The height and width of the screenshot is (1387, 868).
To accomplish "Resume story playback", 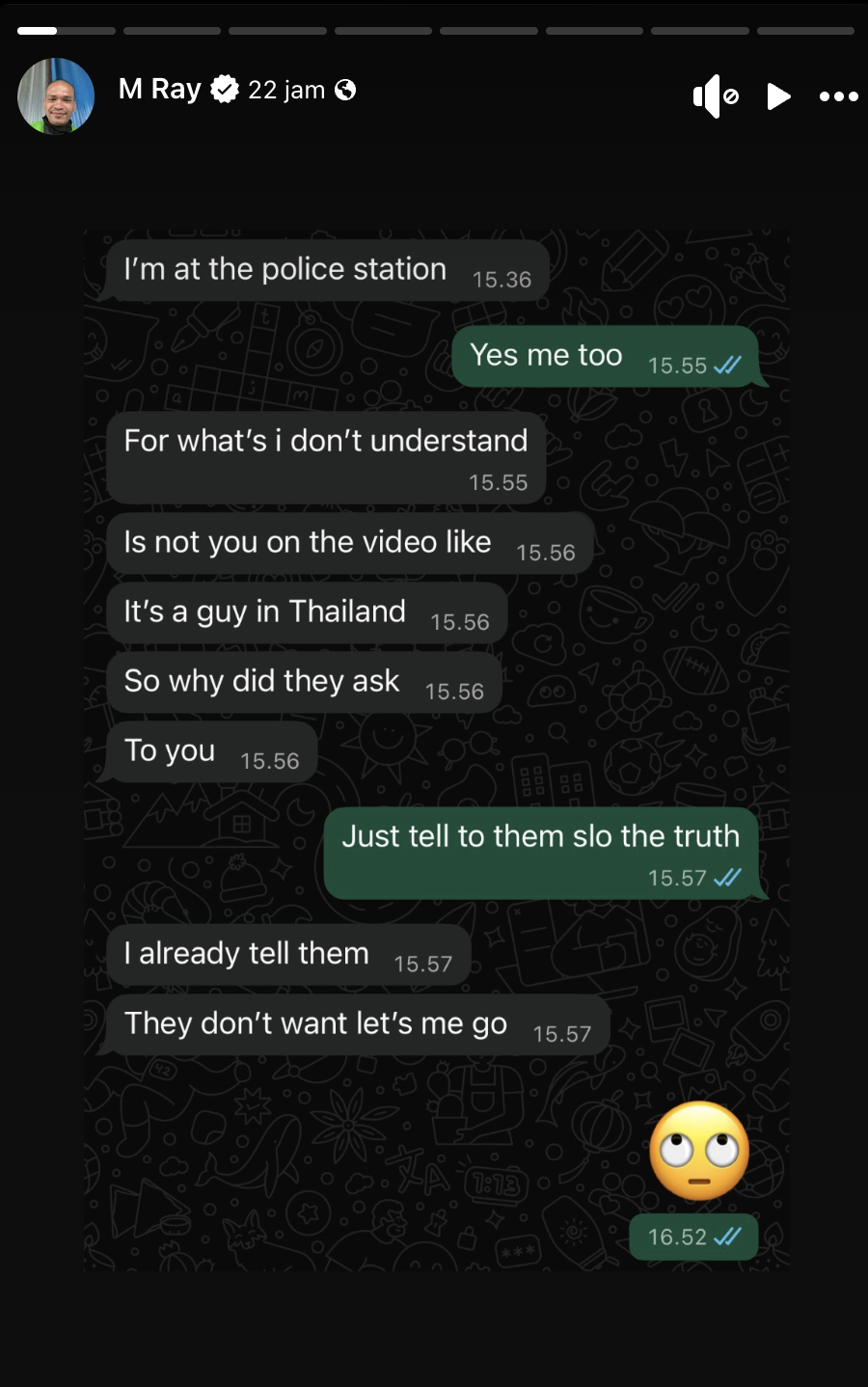I will coord(778,95).
